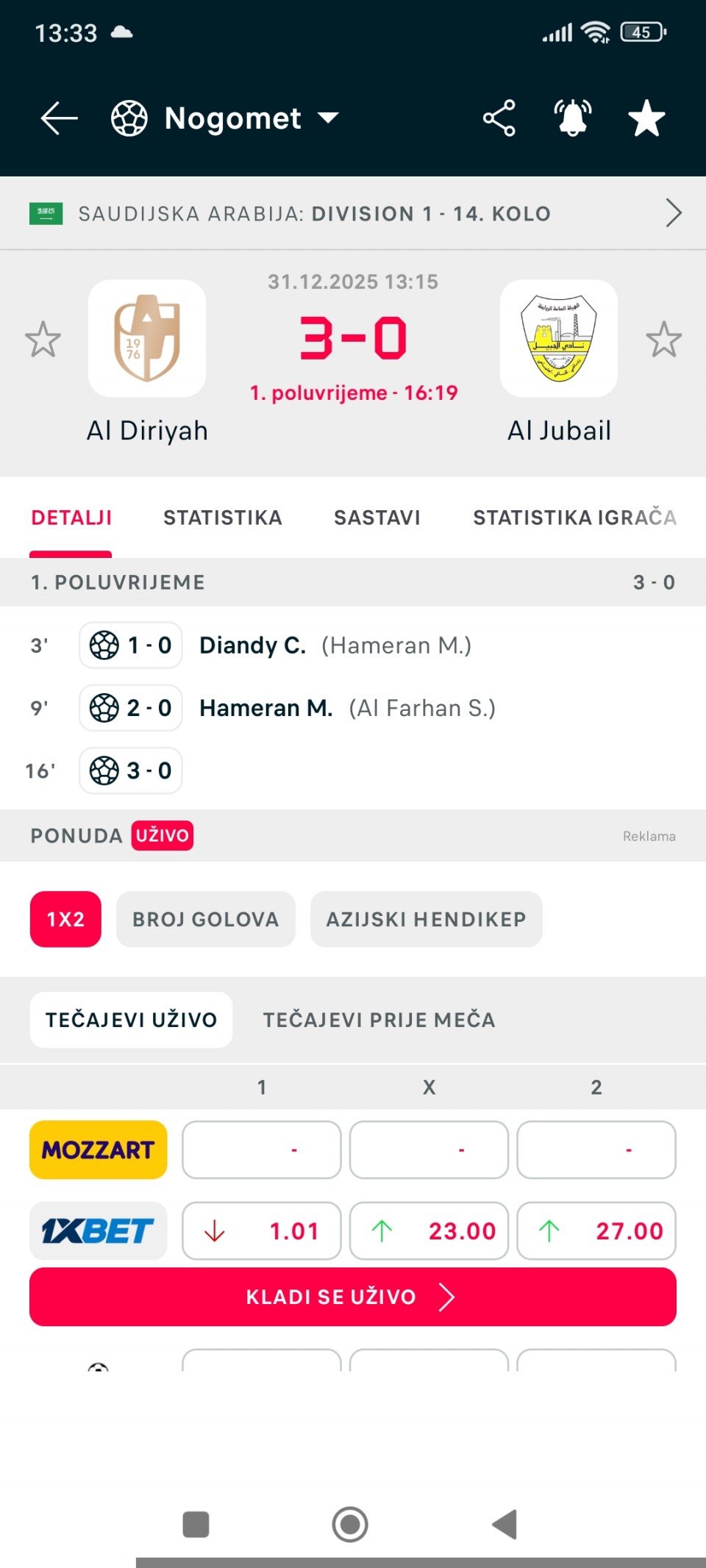Image resolution: width=706 pixels, height=1568 pixels.
Task: Switch to the Sastavi tab
Action: click(x=377, y=518)
